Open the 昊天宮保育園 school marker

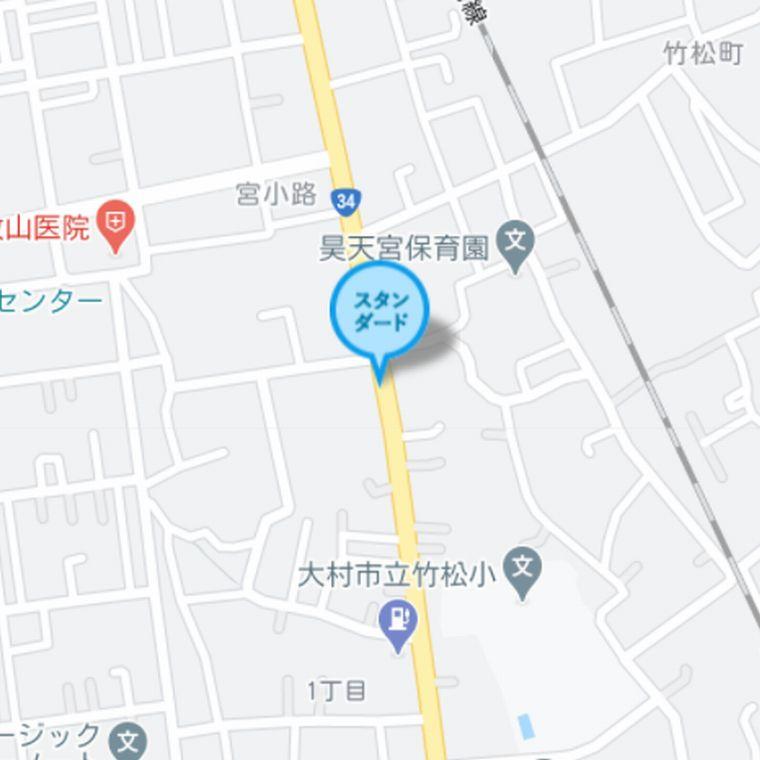click(x=516, y=243)
